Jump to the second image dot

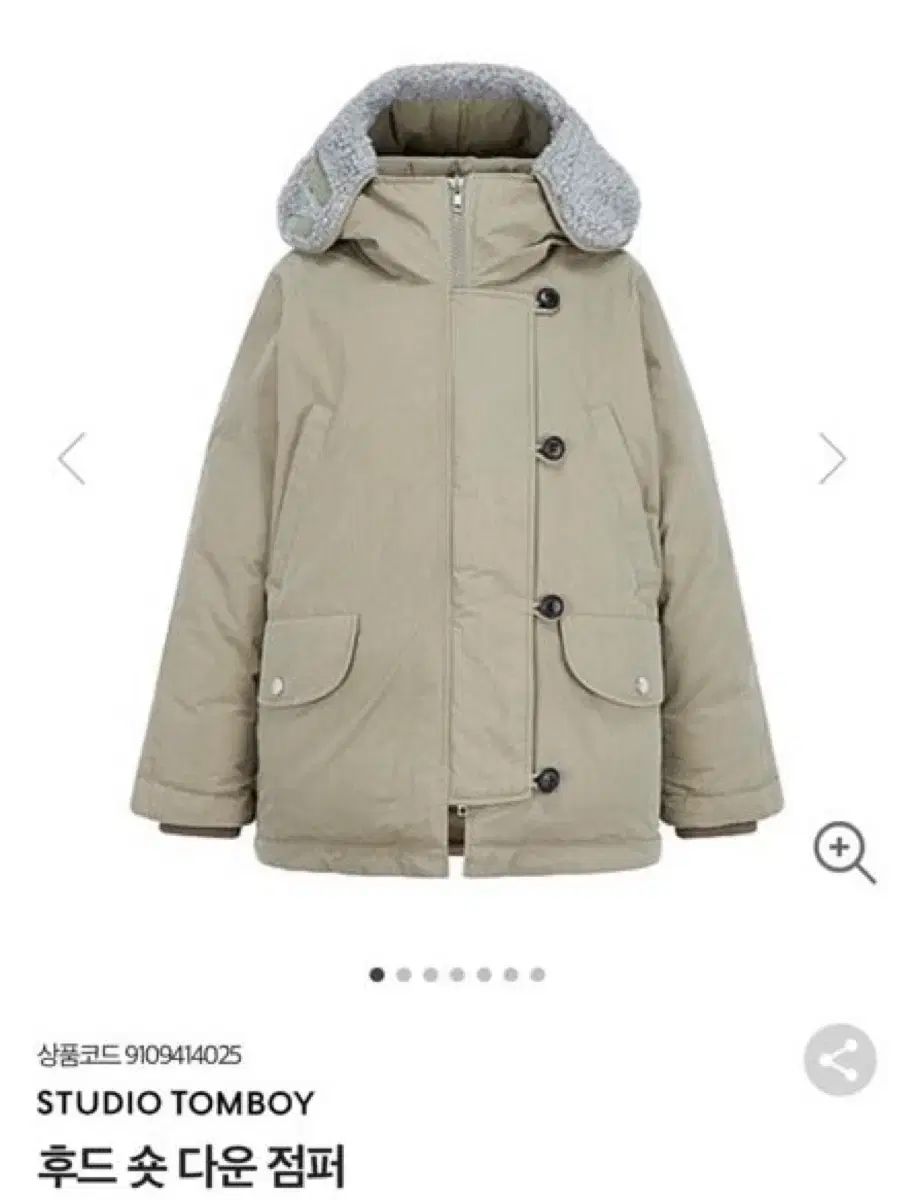(404, 974)
